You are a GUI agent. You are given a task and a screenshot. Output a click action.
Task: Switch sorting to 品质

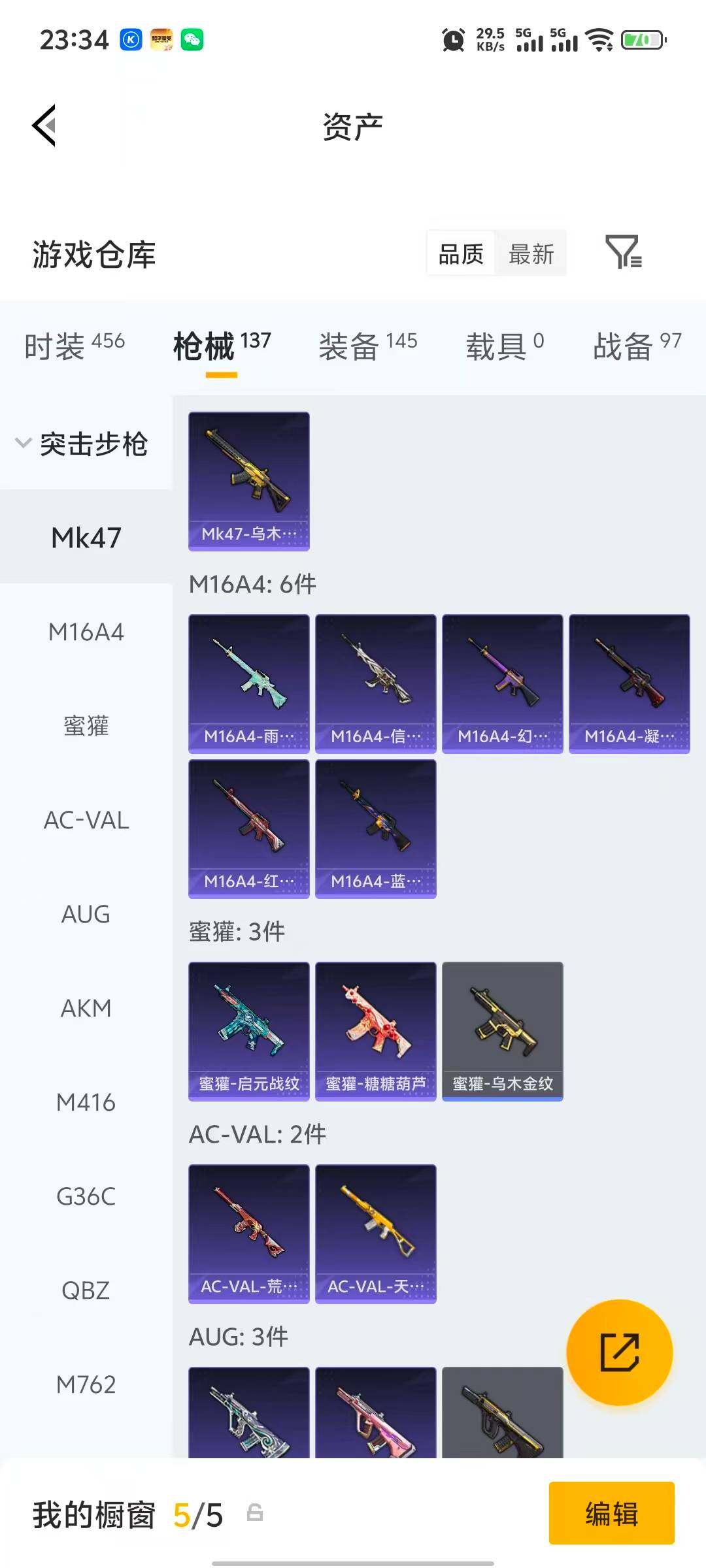coord(461,253)
